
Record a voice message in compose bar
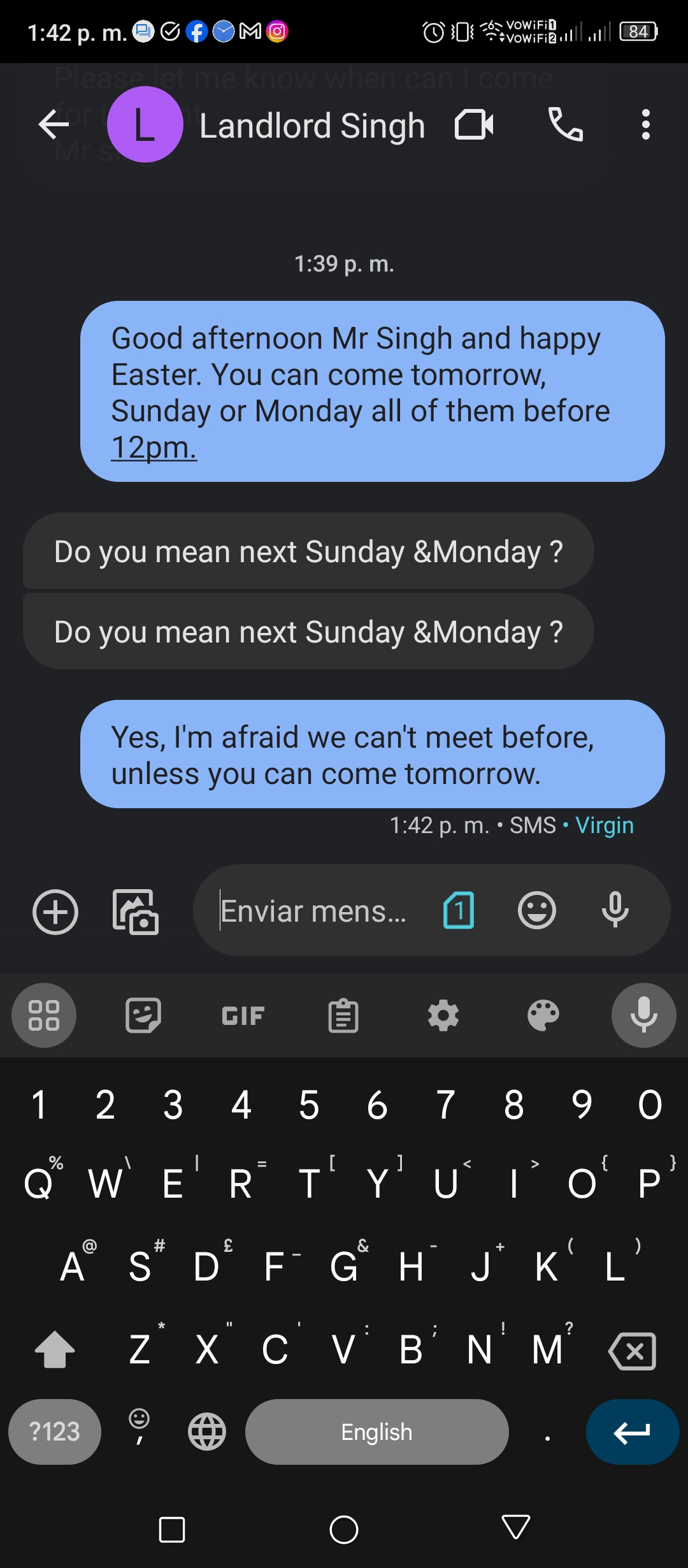coord(615,910)
